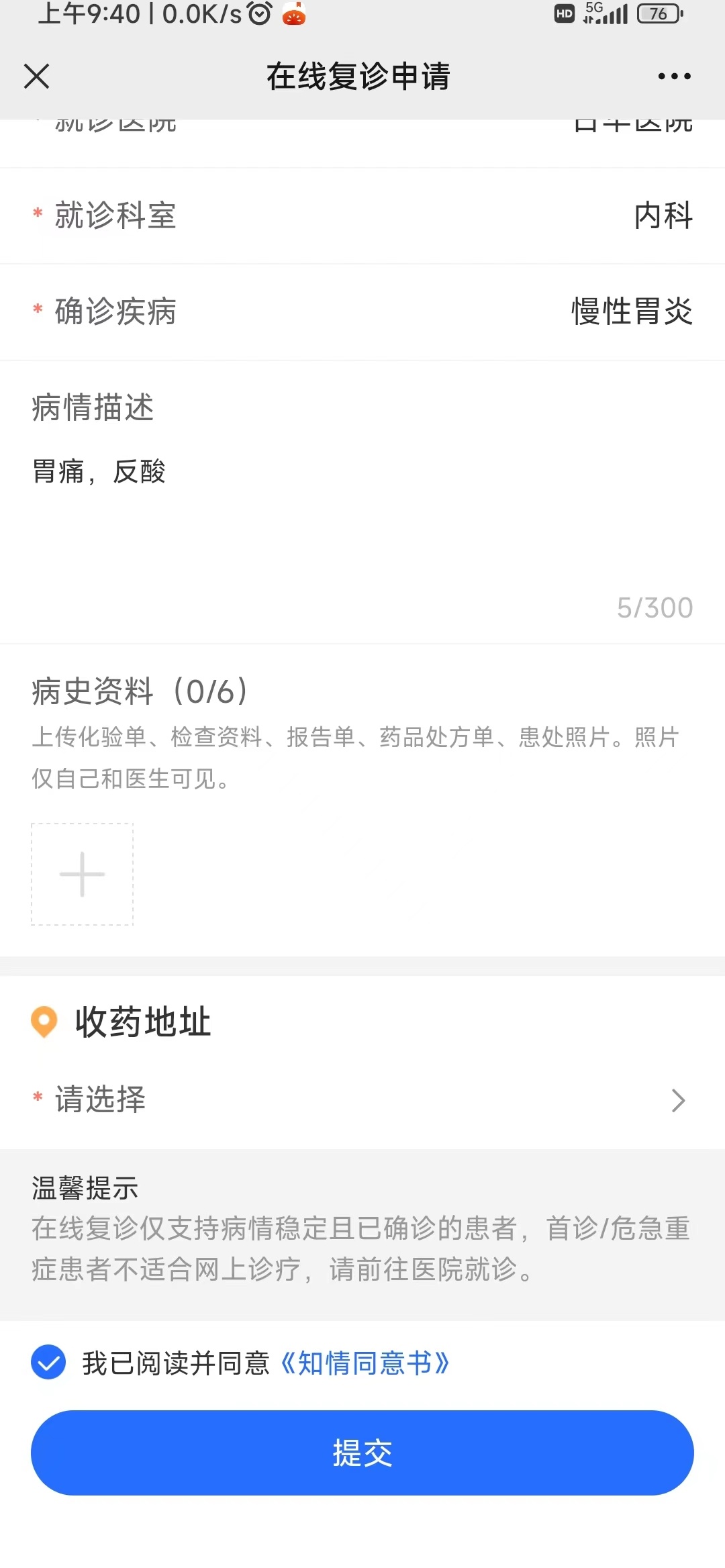
Task: Open the 《知情同意书》 link
Action: point(365,1363)
